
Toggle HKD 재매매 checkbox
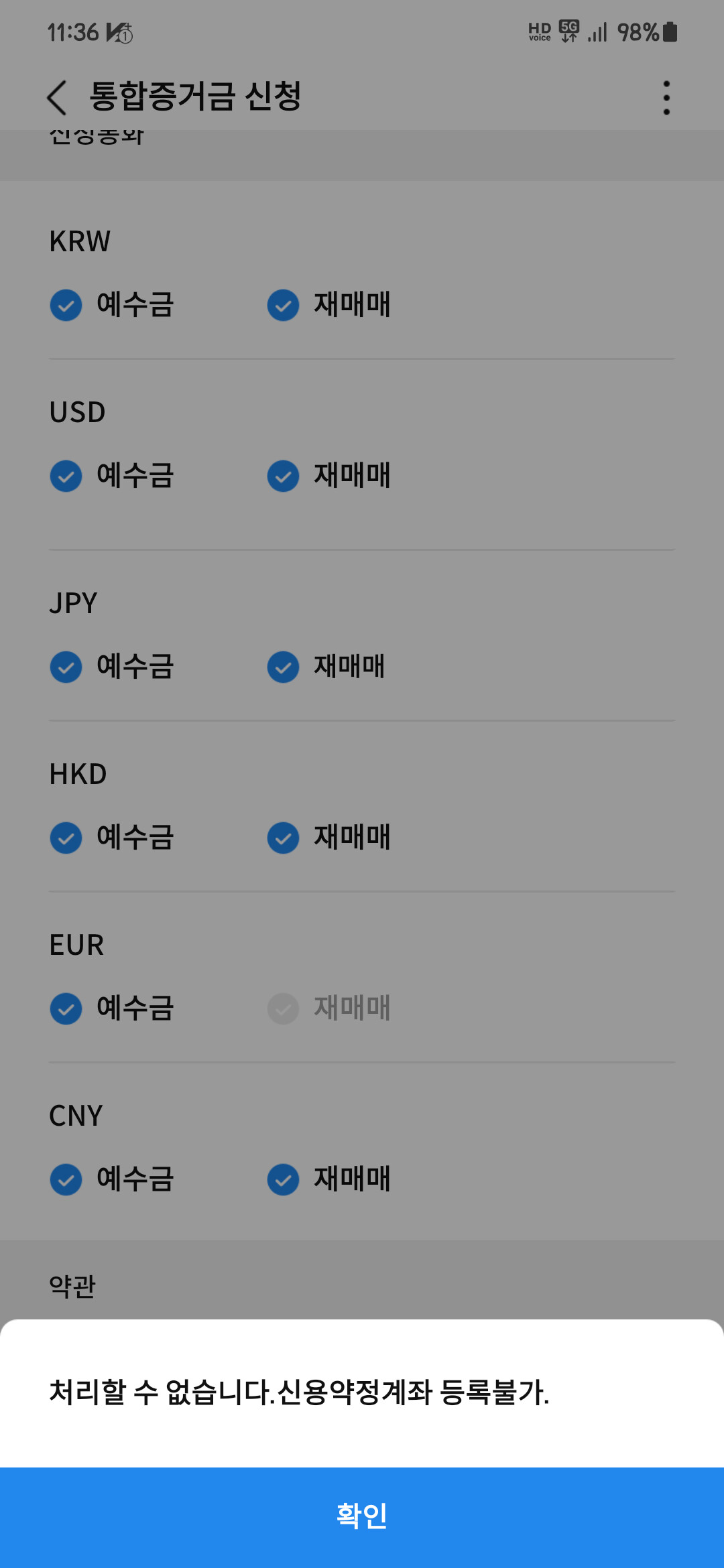[x=283, y=838]
